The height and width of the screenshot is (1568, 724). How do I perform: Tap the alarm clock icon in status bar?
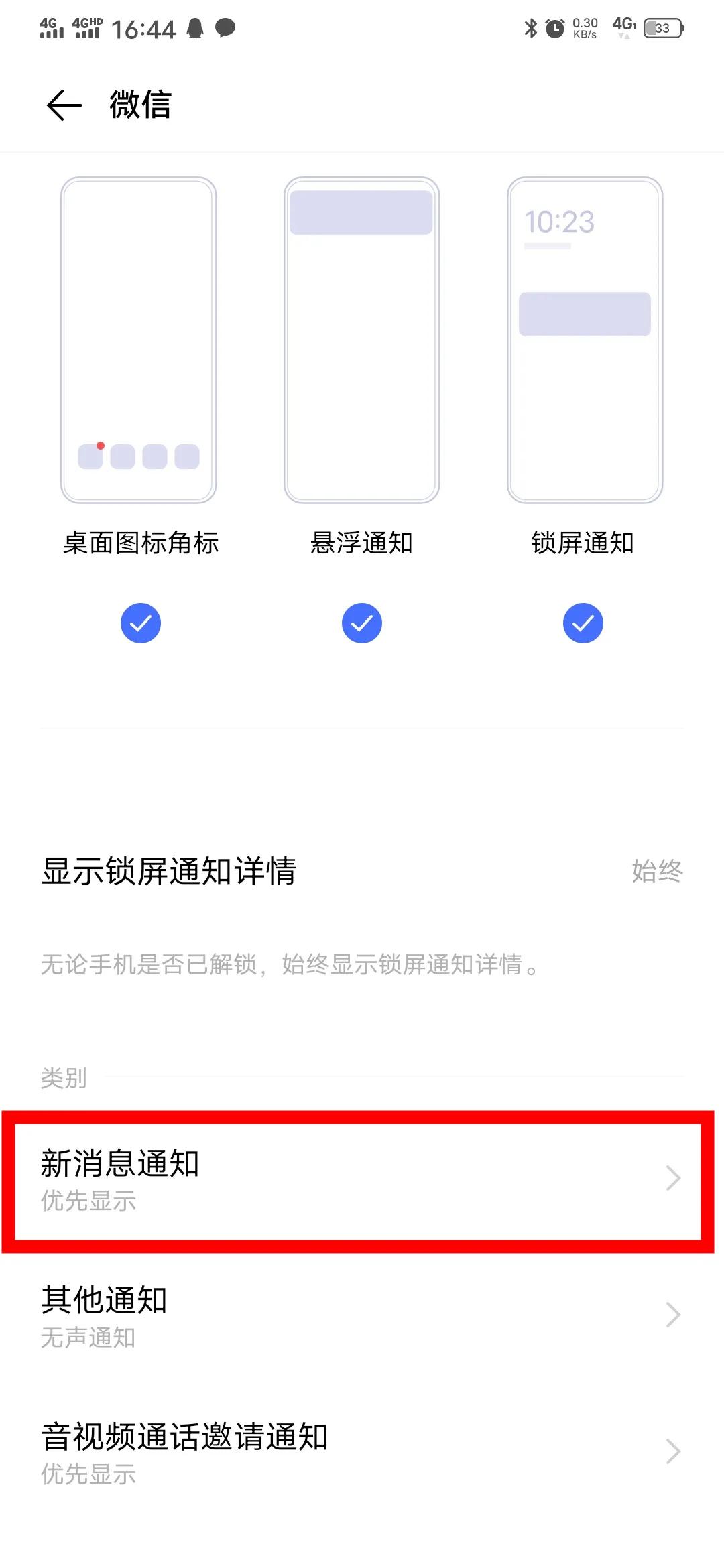point(554,28)
